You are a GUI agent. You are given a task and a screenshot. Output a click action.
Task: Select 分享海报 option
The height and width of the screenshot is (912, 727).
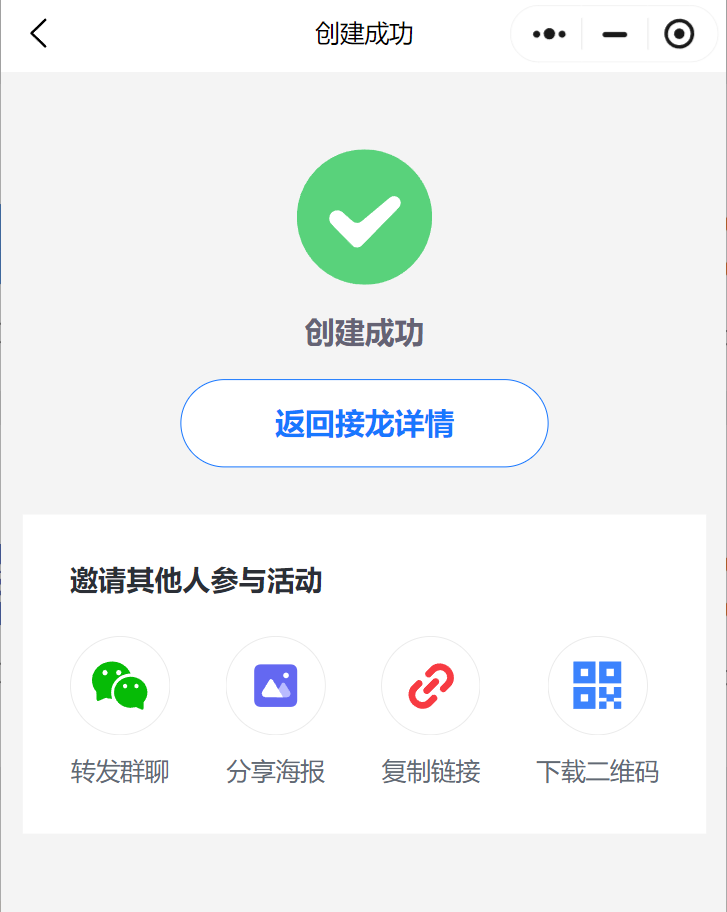[275, 686]
